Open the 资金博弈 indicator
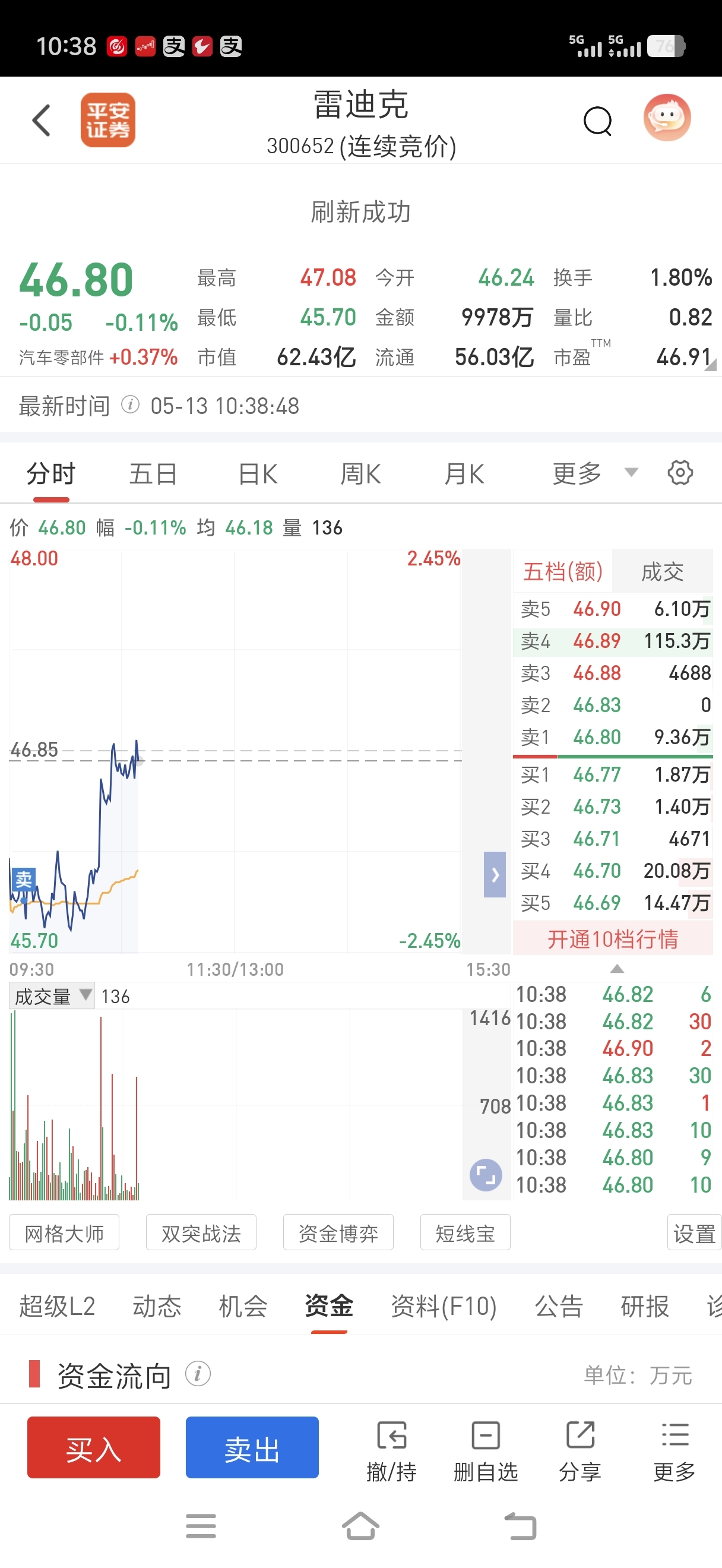722x1568 pixels. click(x=338, y=1232)
